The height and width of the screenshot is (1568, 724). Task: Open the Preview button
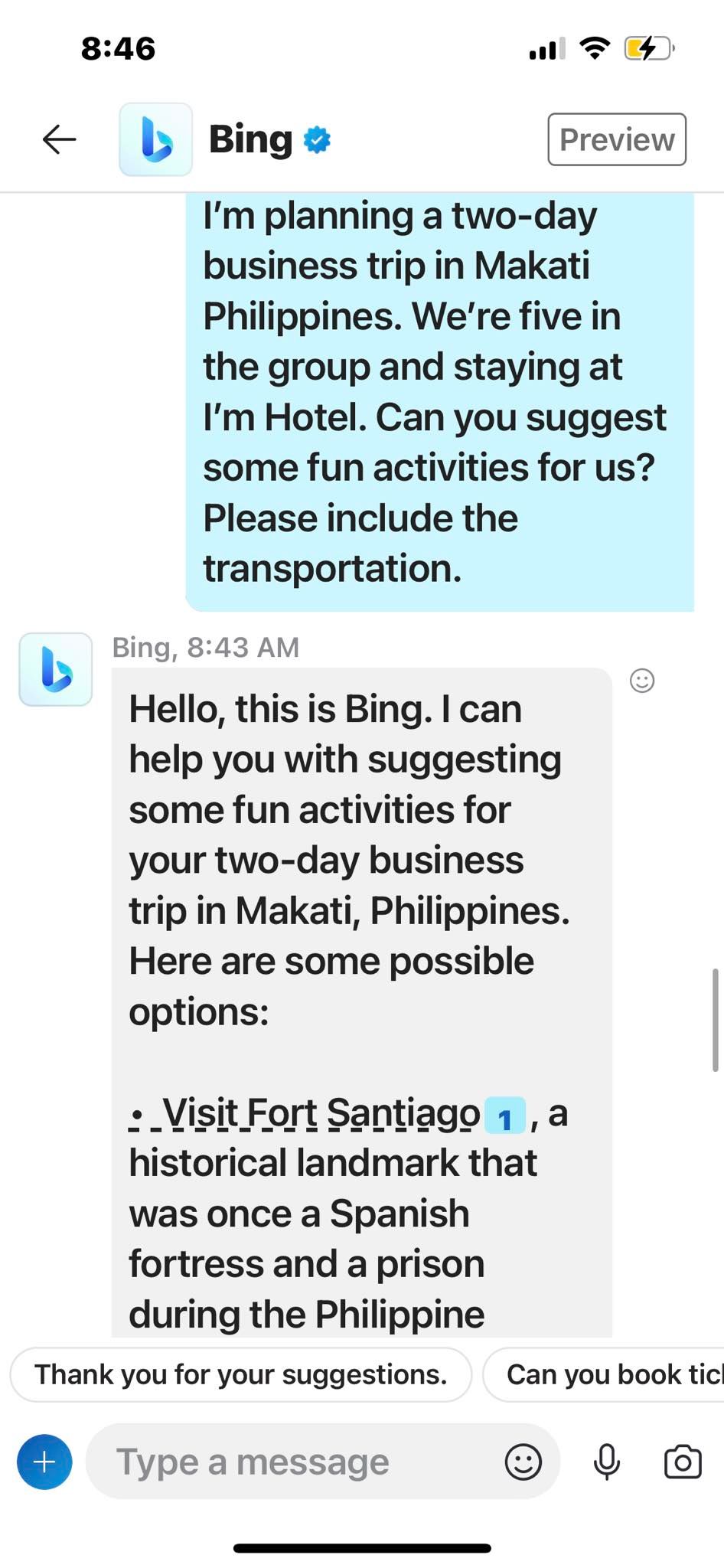[x=616, y=139]
